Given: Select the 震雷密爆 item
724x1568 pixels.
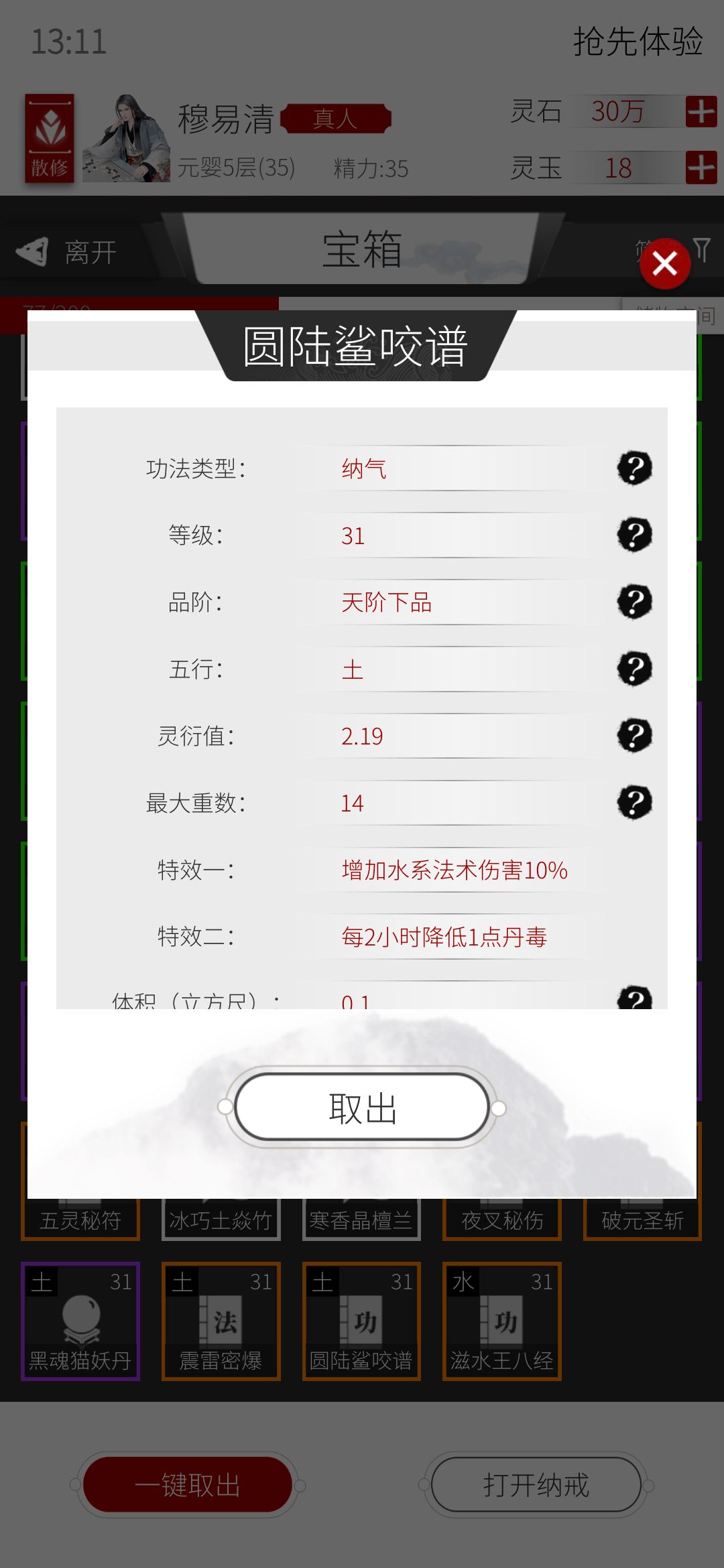Looking at the screenshot, I should [x=221, y=1321].
